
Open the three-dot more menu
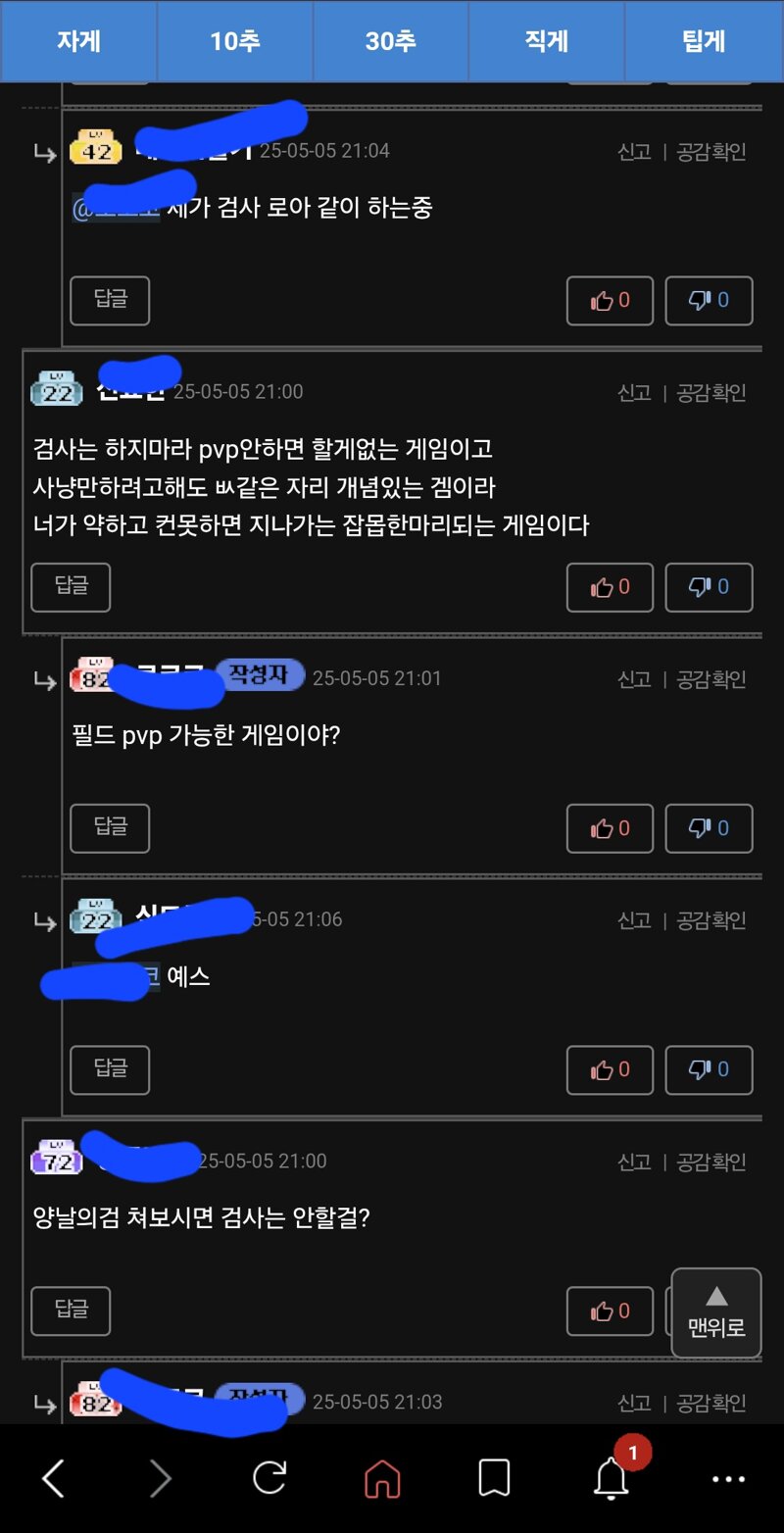[x=728, y=1479]
